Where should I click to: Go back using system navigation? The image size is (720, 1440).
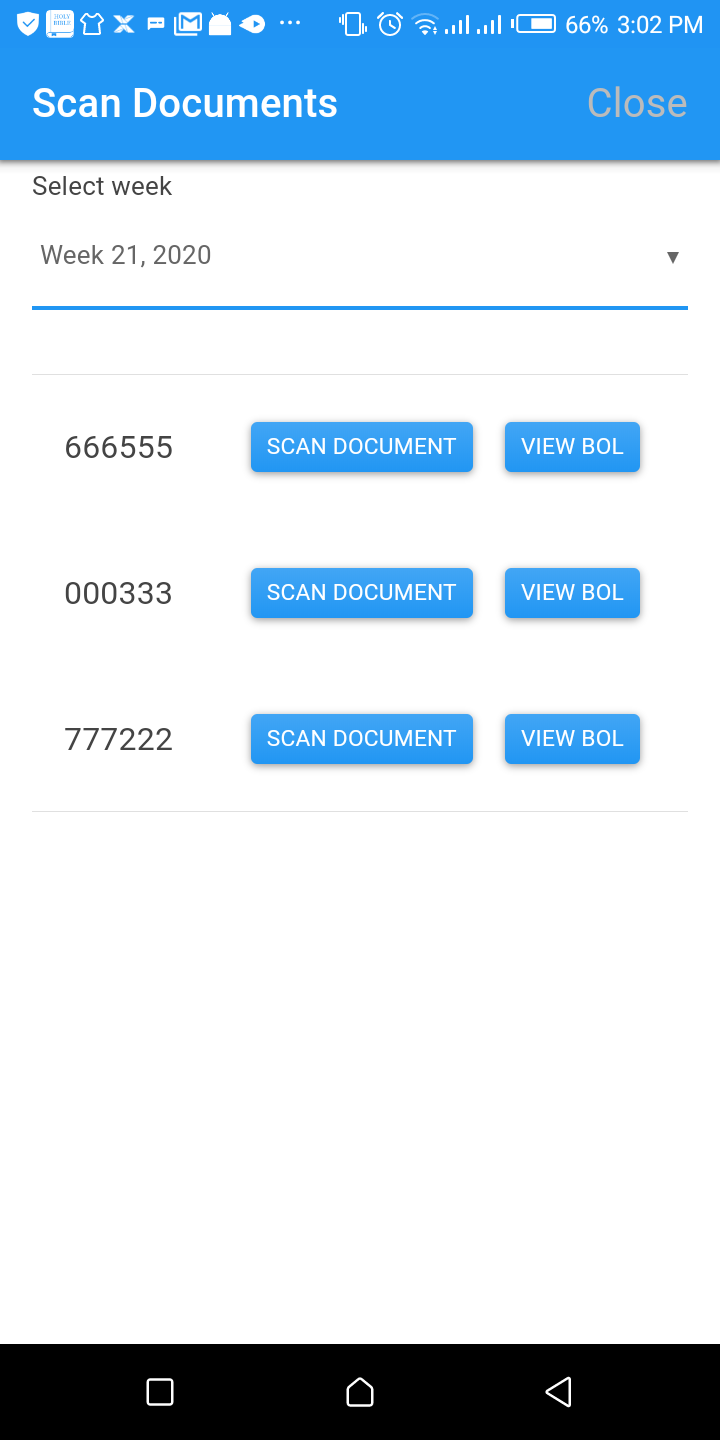pos(558,1392)
